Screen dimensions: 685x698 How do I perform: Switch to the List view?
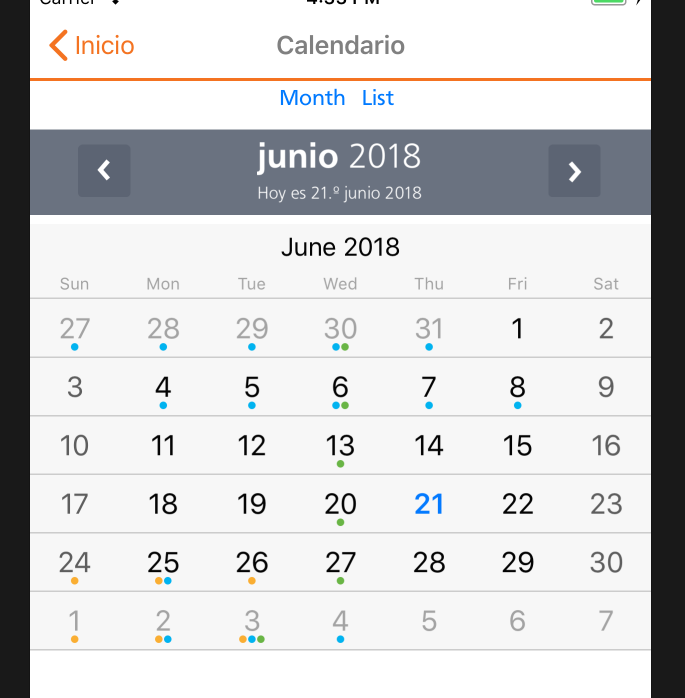point(378,98)
